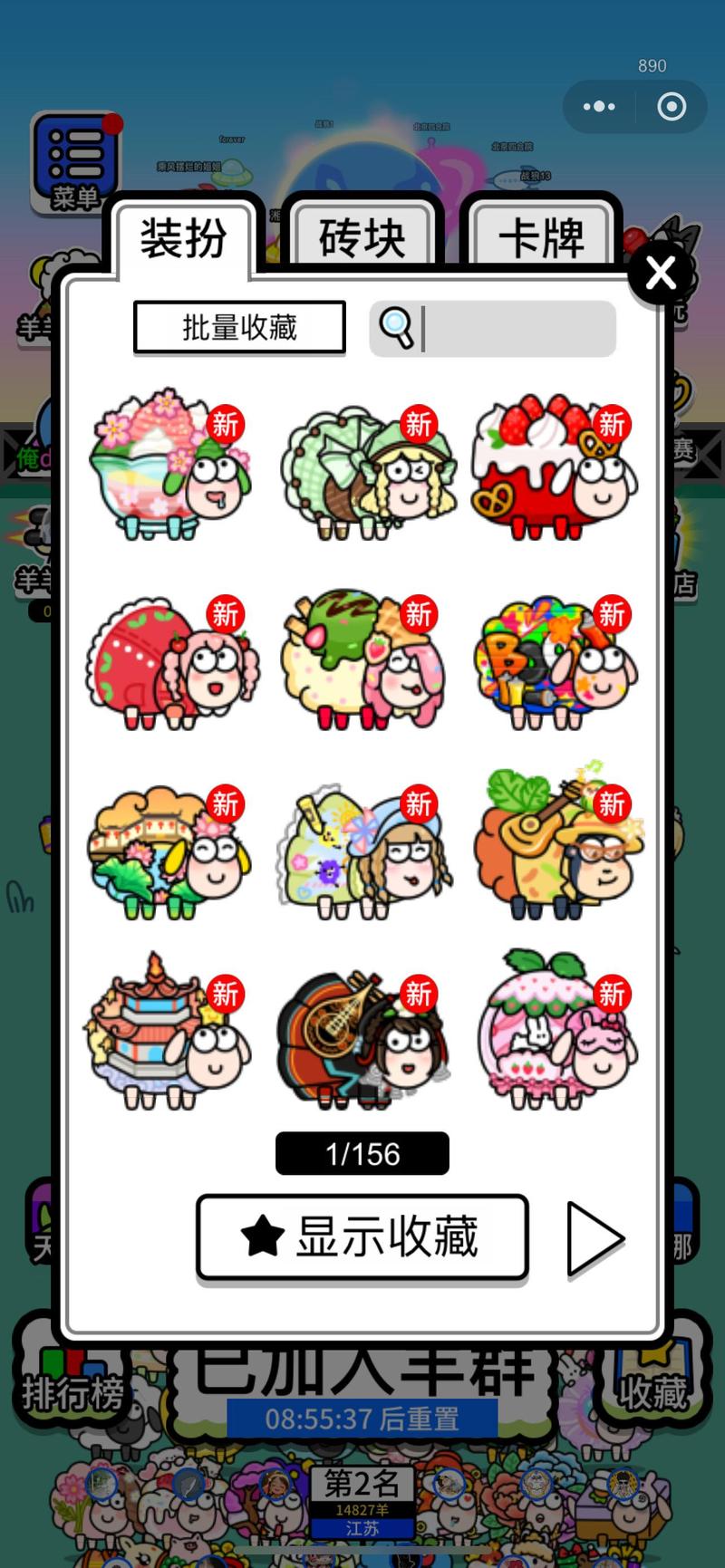Image resolution: width=725 pixels, height=1568 pixels.
Task: Select the pink bunny peach sheep
Action: click(555, 1033)
